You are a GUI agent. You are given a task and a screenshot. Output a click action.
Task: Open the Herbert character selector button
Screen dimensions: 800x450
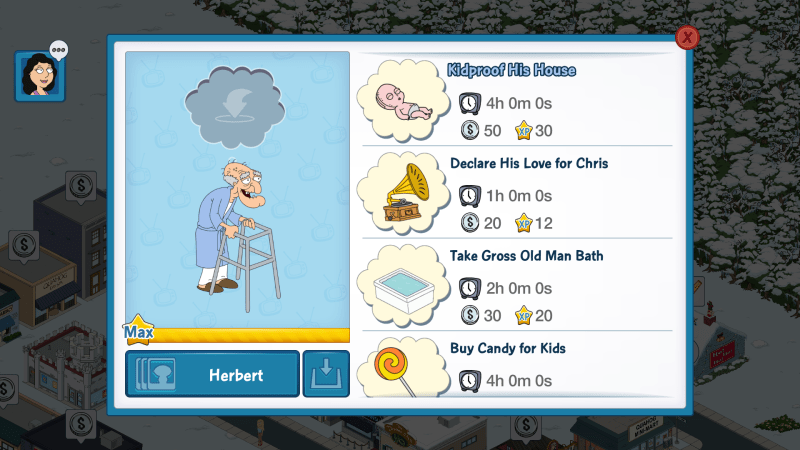tap(213, 375)
